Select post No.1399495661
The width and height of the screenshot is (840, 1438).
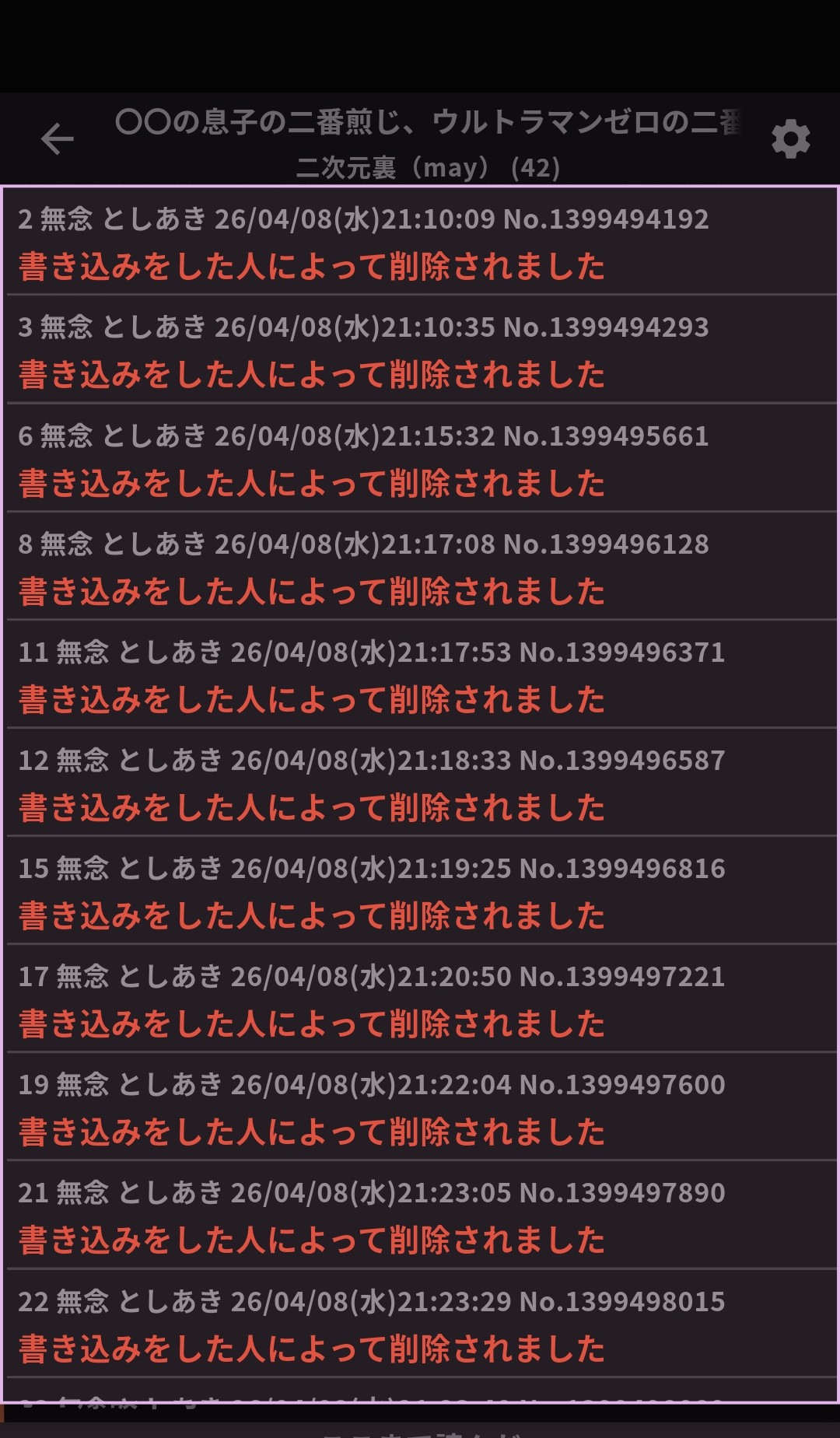click(420, 459)
